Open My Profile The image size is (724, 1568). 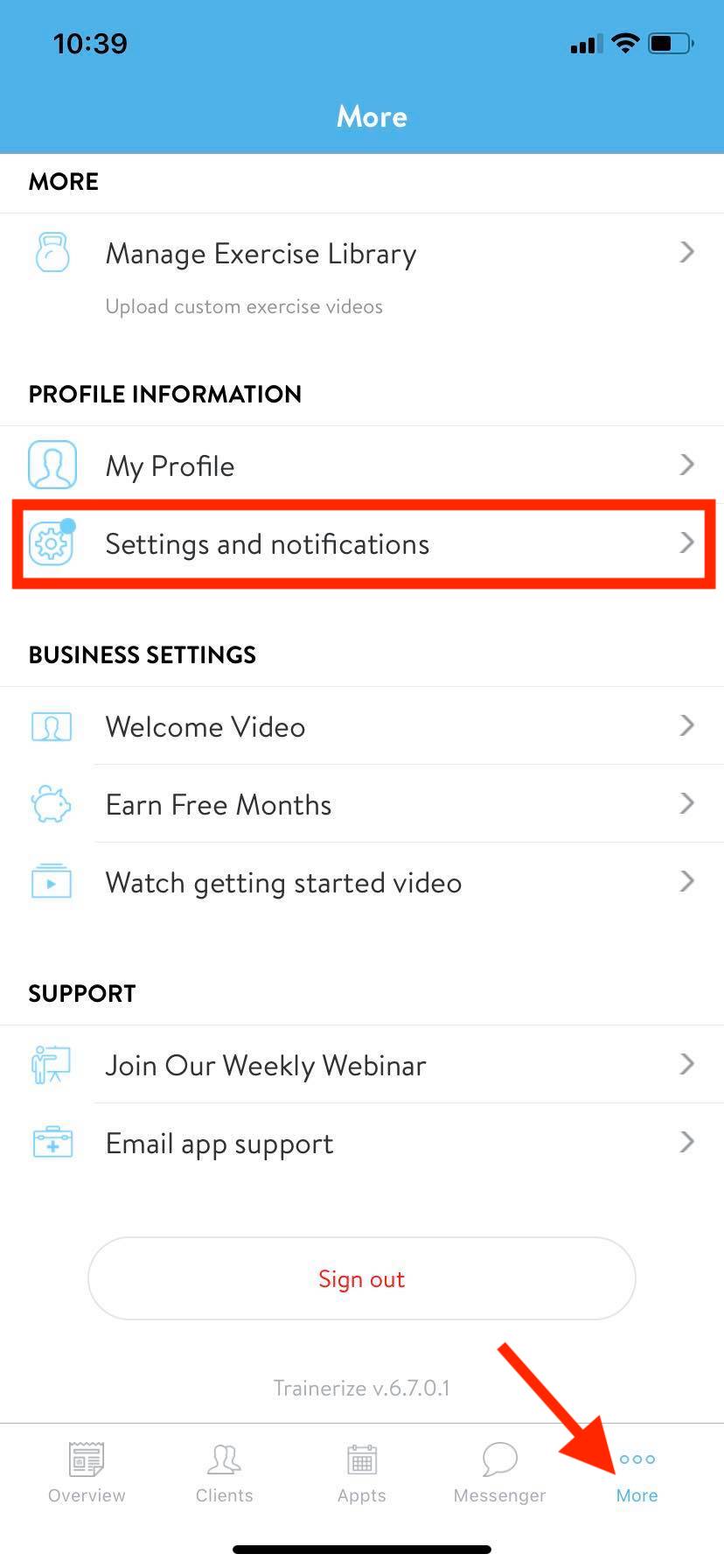point(362,465)
